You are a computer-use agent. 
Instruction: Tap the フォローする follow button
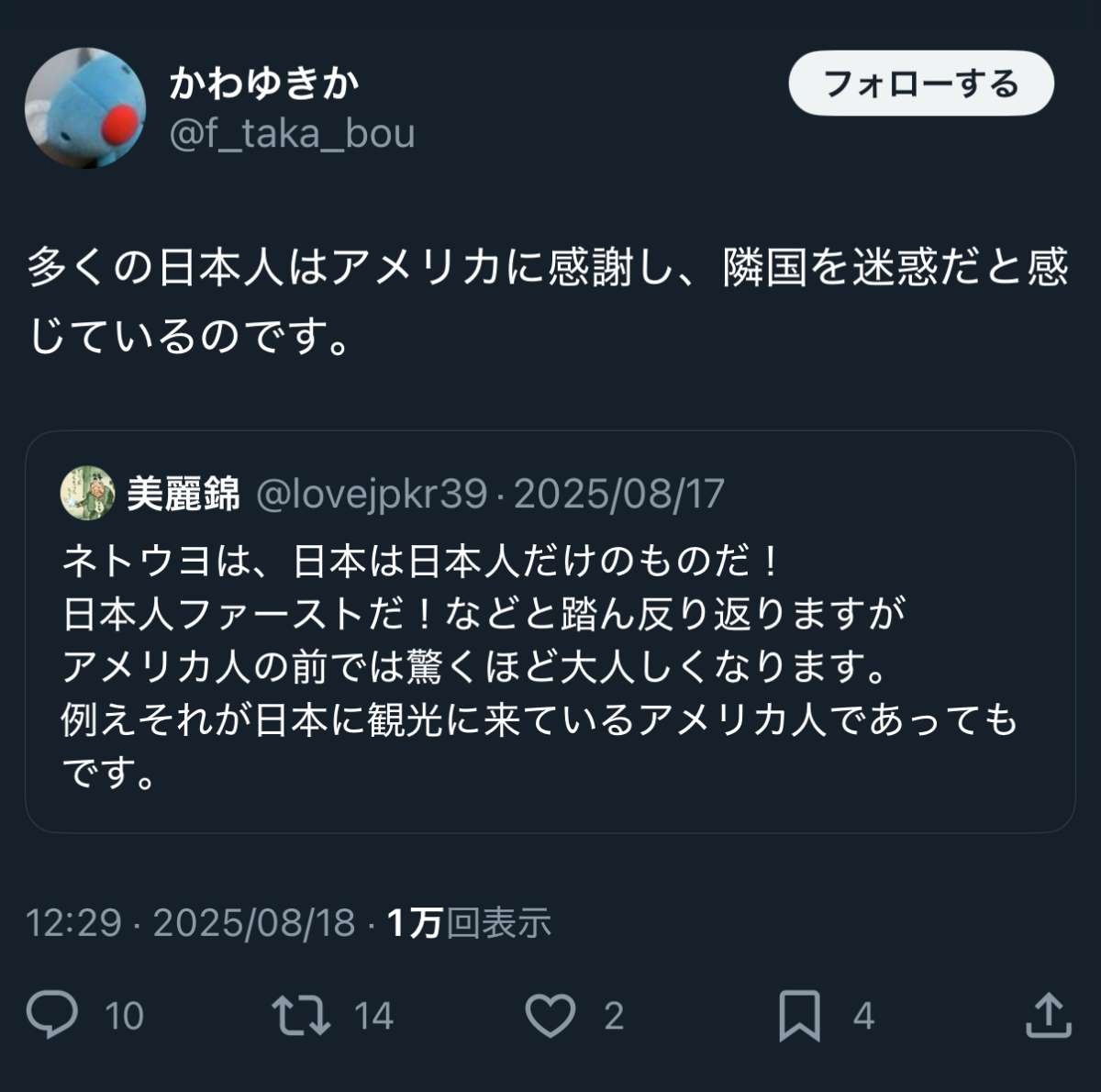(920, 84)
